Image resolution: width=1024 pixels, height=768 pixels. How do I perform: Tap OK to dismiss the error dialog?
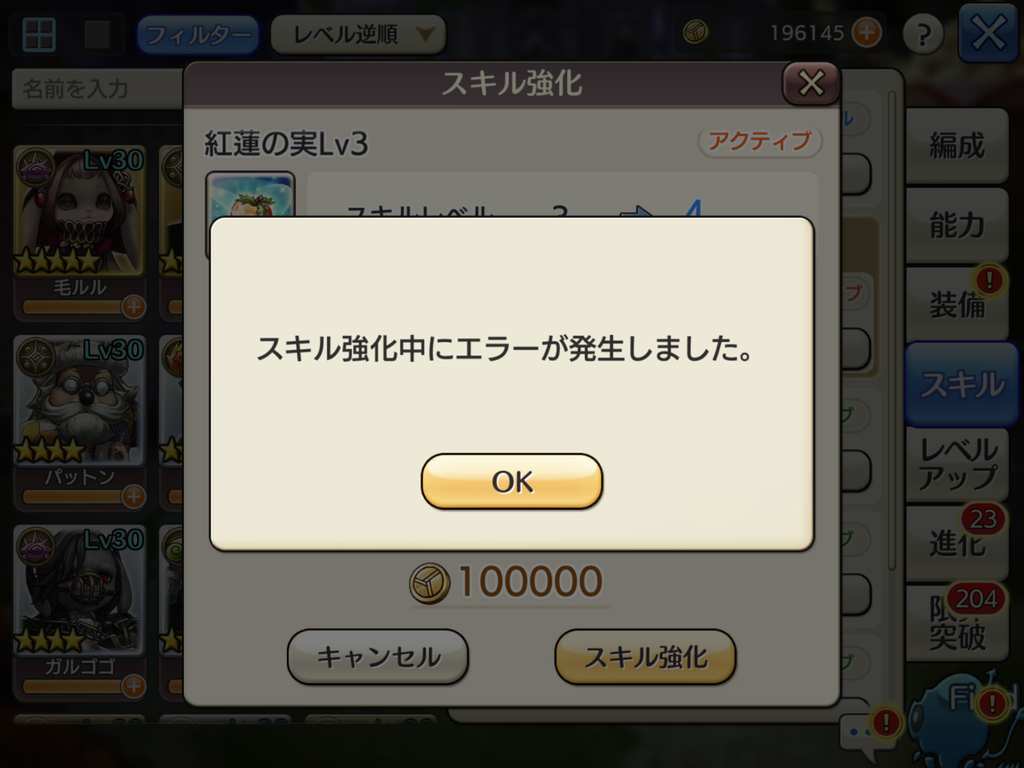(x=511, y=481)
